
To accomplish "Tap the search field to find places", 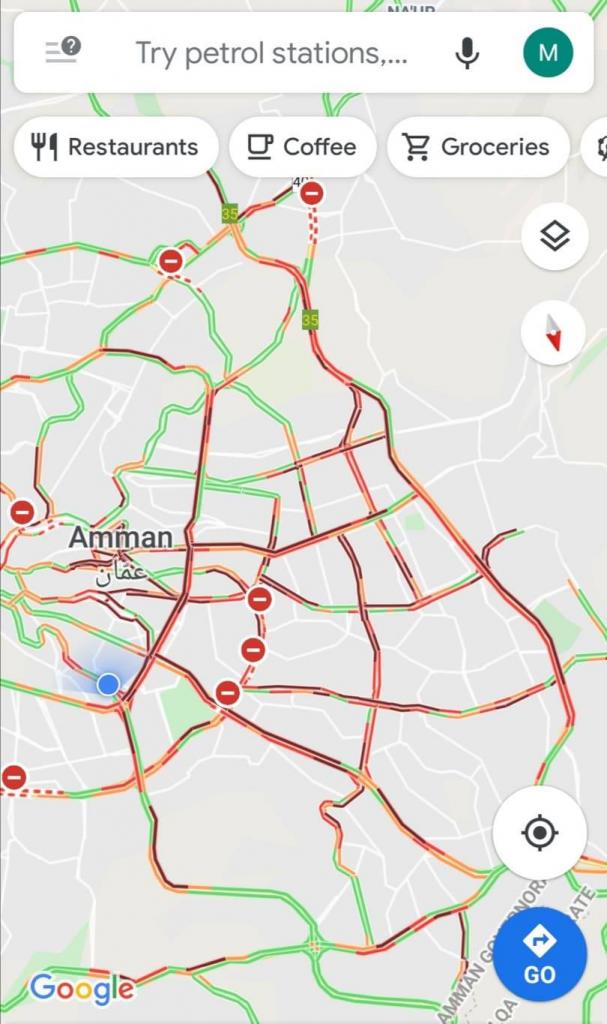I will [271, 53].
